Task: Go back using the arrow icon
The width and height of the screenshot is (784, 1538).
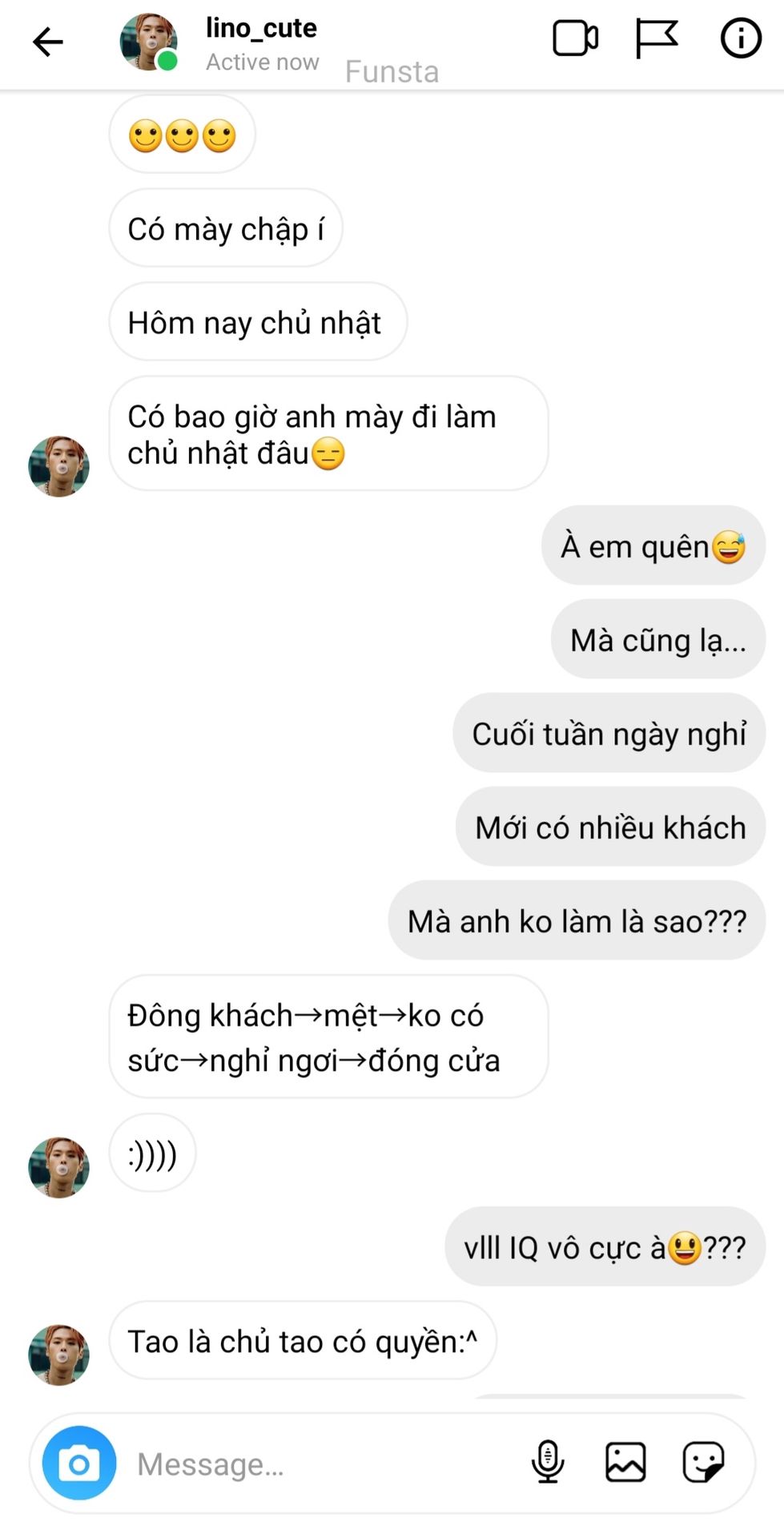Action: (x=47, y=42)
